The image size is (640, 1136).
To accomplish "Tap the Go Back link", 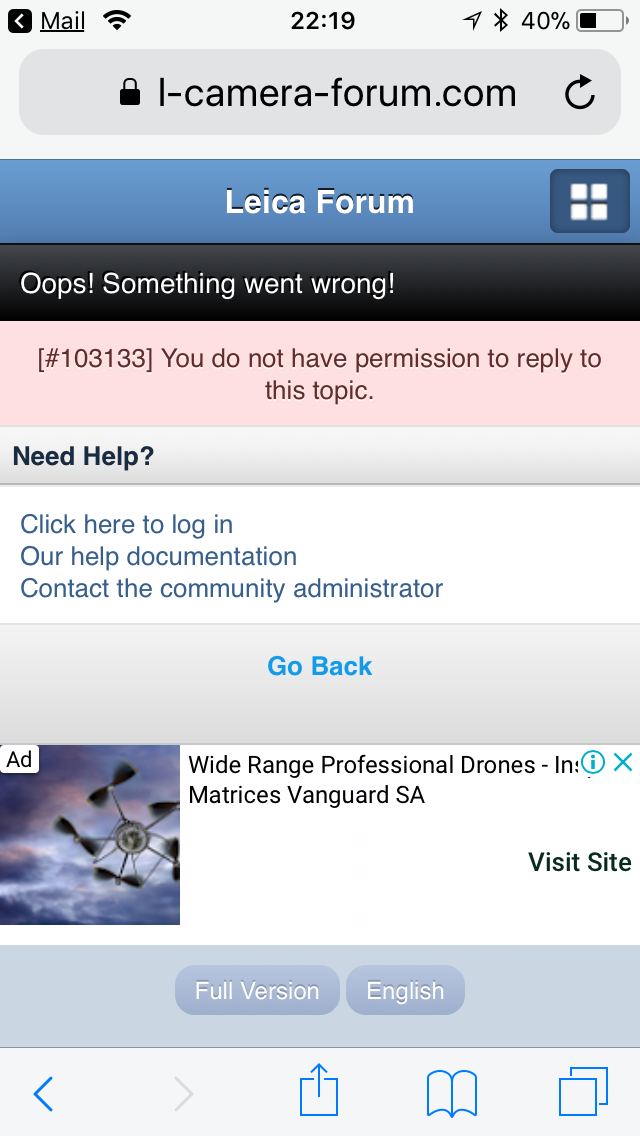I will tap(320, 666).
